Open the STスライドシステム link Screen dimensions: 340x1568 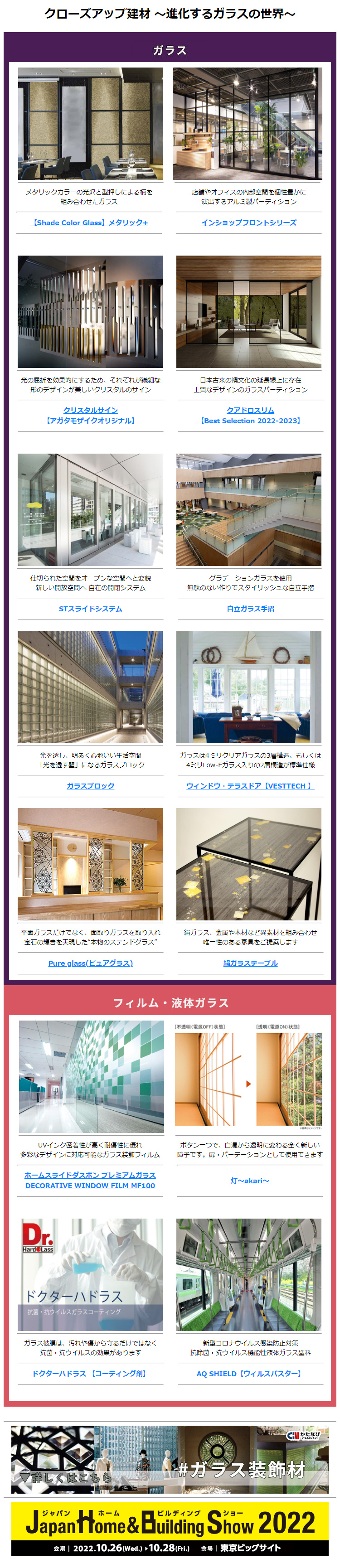90,609
